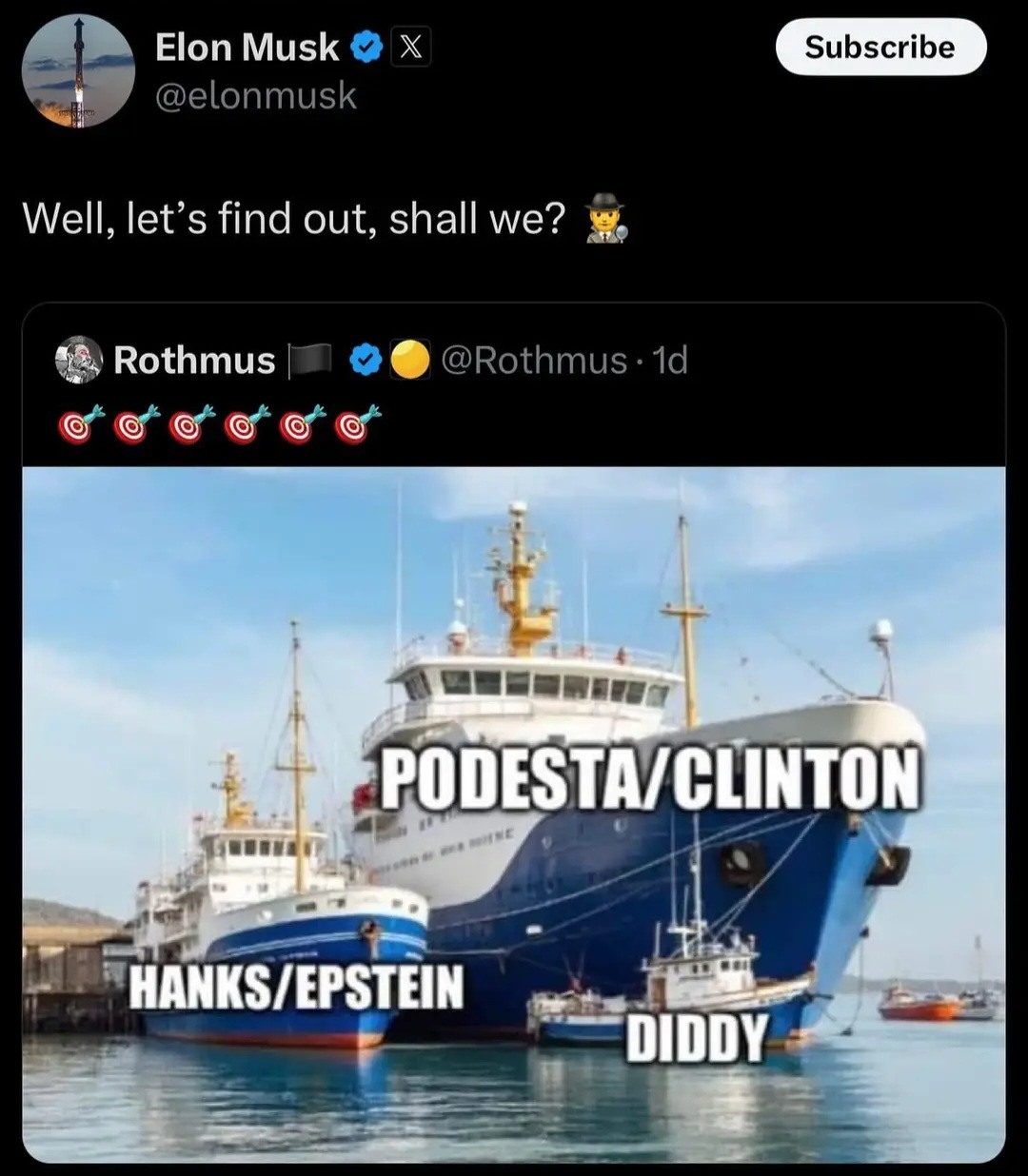Select Elon Musk's display name

click(246, 46)
